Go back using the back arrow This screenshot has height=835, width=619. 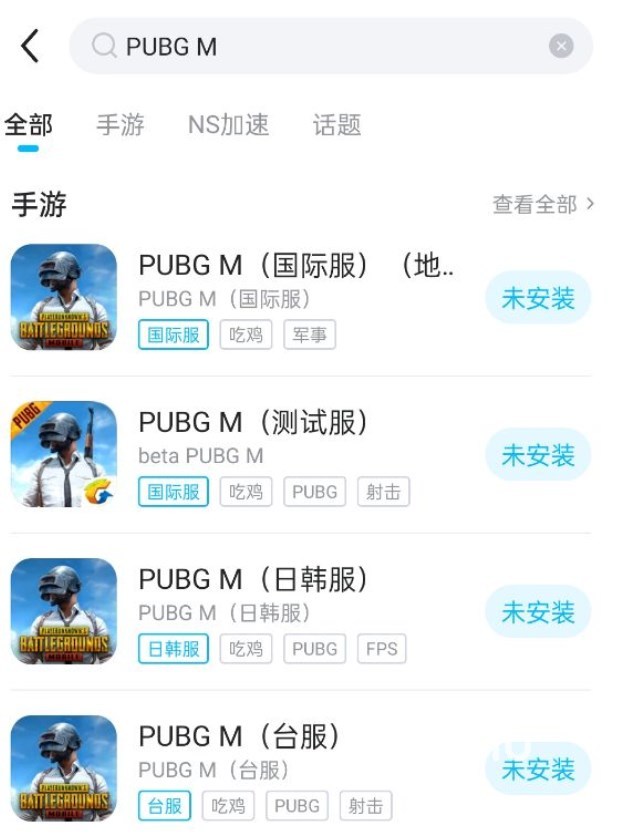coord(31,46)
